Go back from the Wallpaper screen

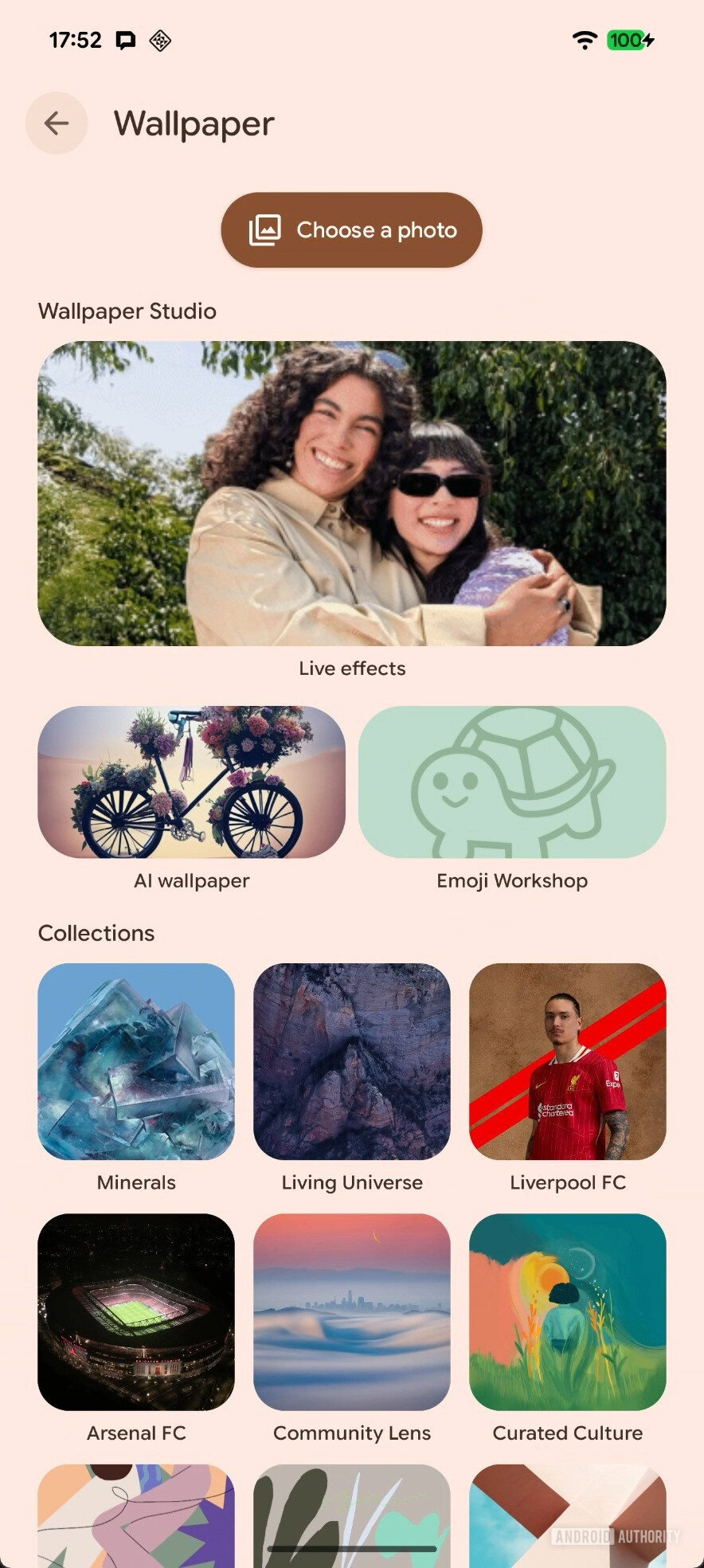56,123
